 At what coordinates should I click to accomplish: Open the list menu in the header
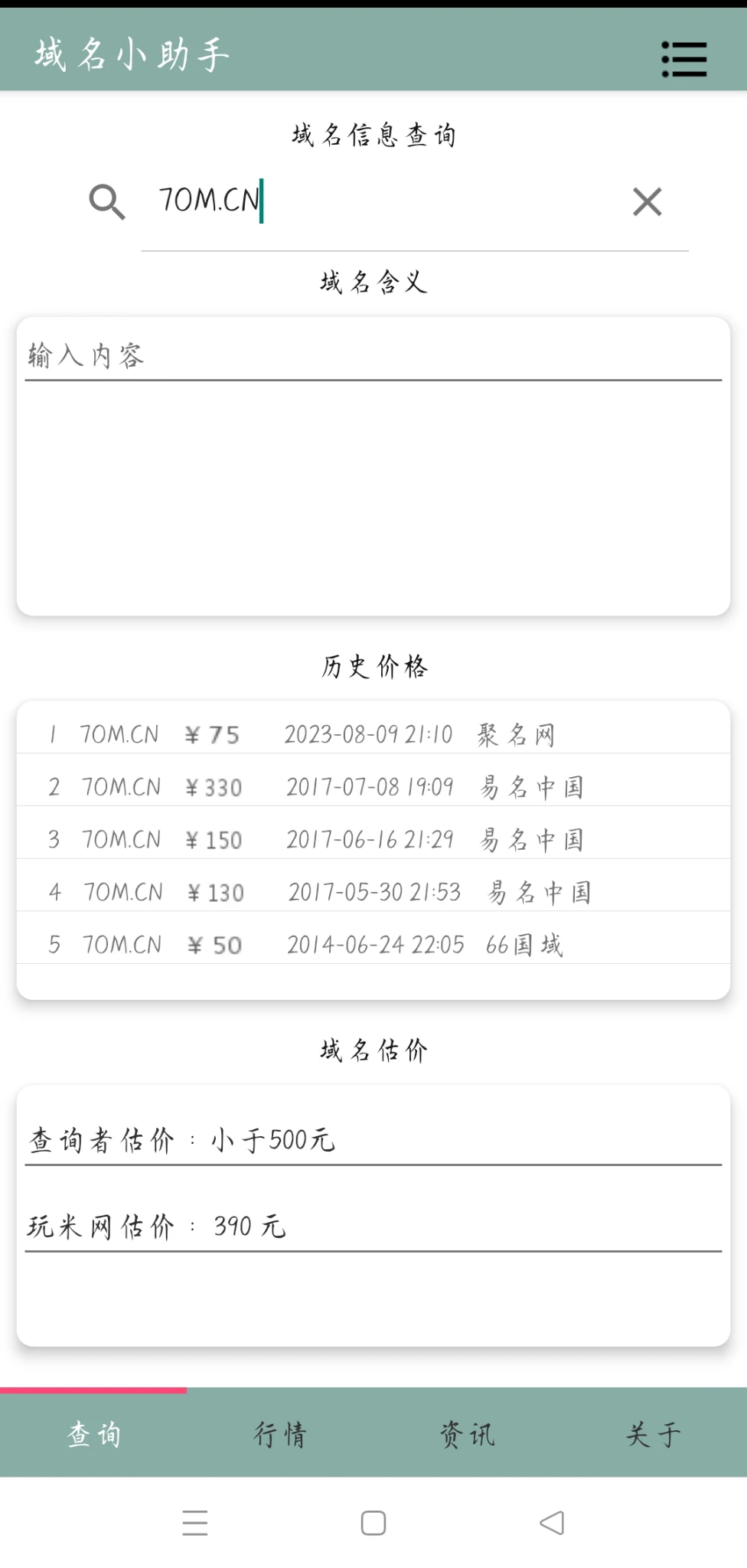tap(683, 59)
